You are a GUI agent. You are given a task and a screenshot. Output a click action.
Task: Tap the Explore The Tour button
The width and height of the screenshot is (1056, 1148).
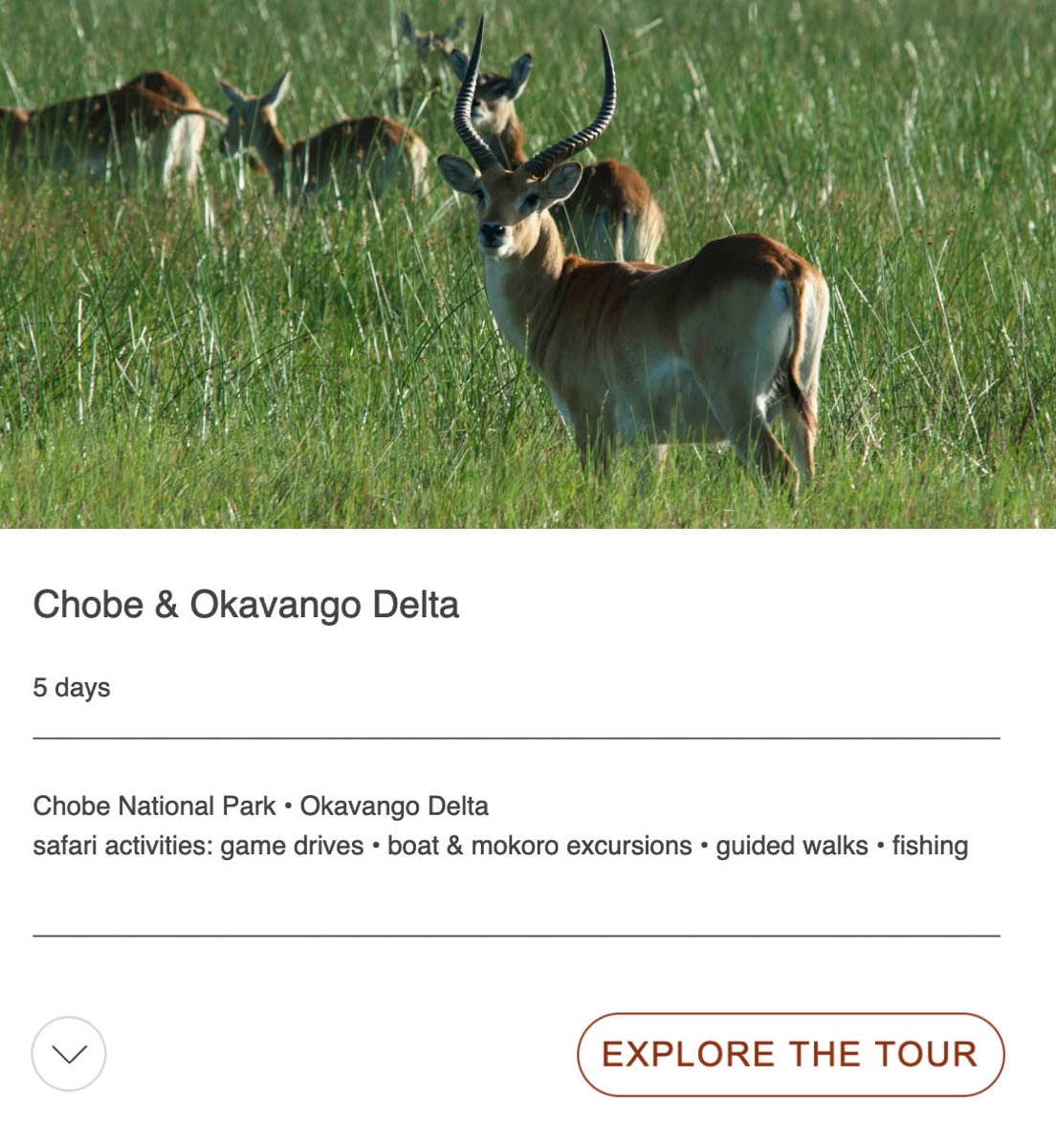790,1054
